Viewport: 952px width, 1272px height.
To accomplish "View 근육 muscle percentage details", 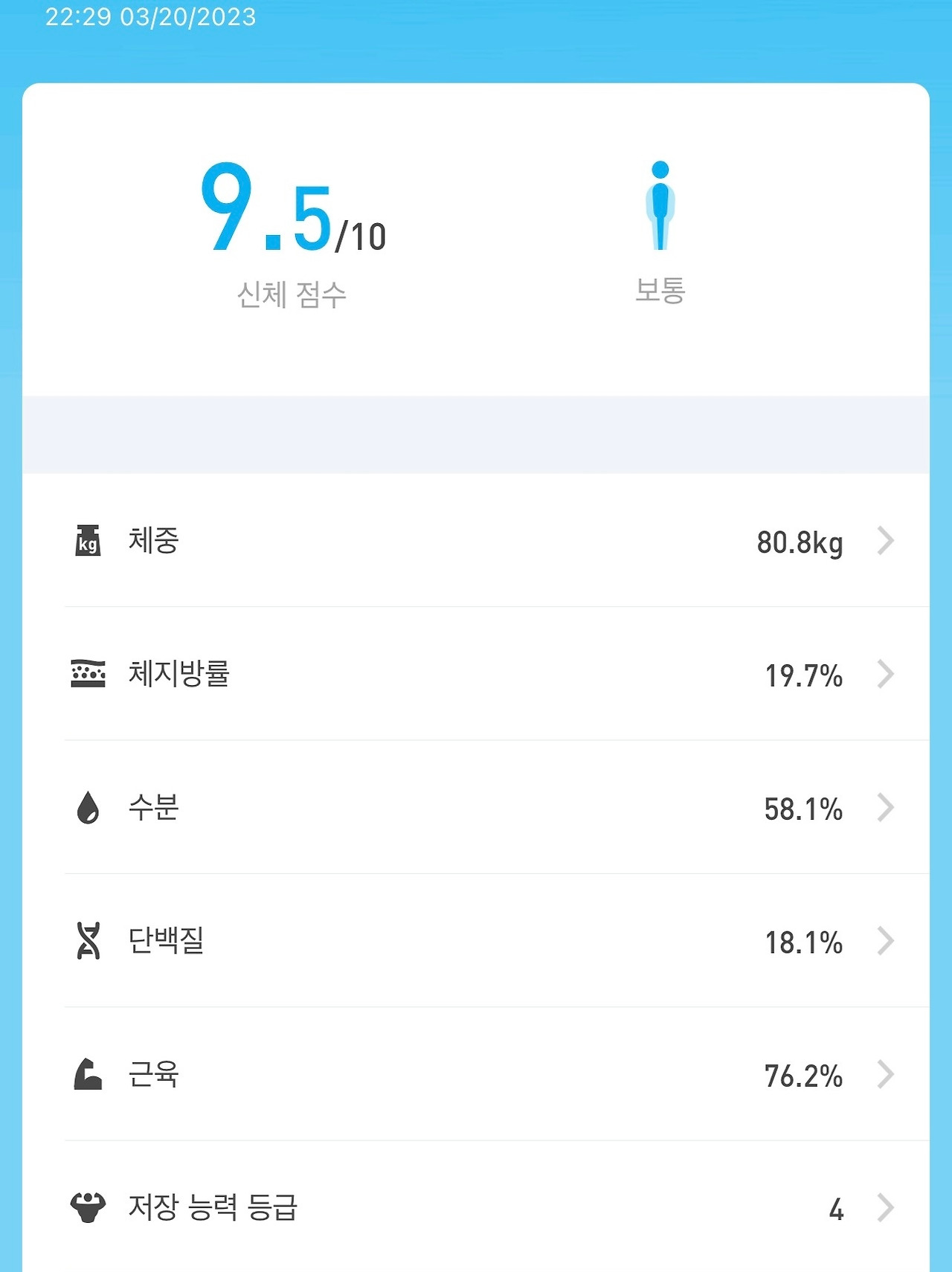I will coord(476,1074).
